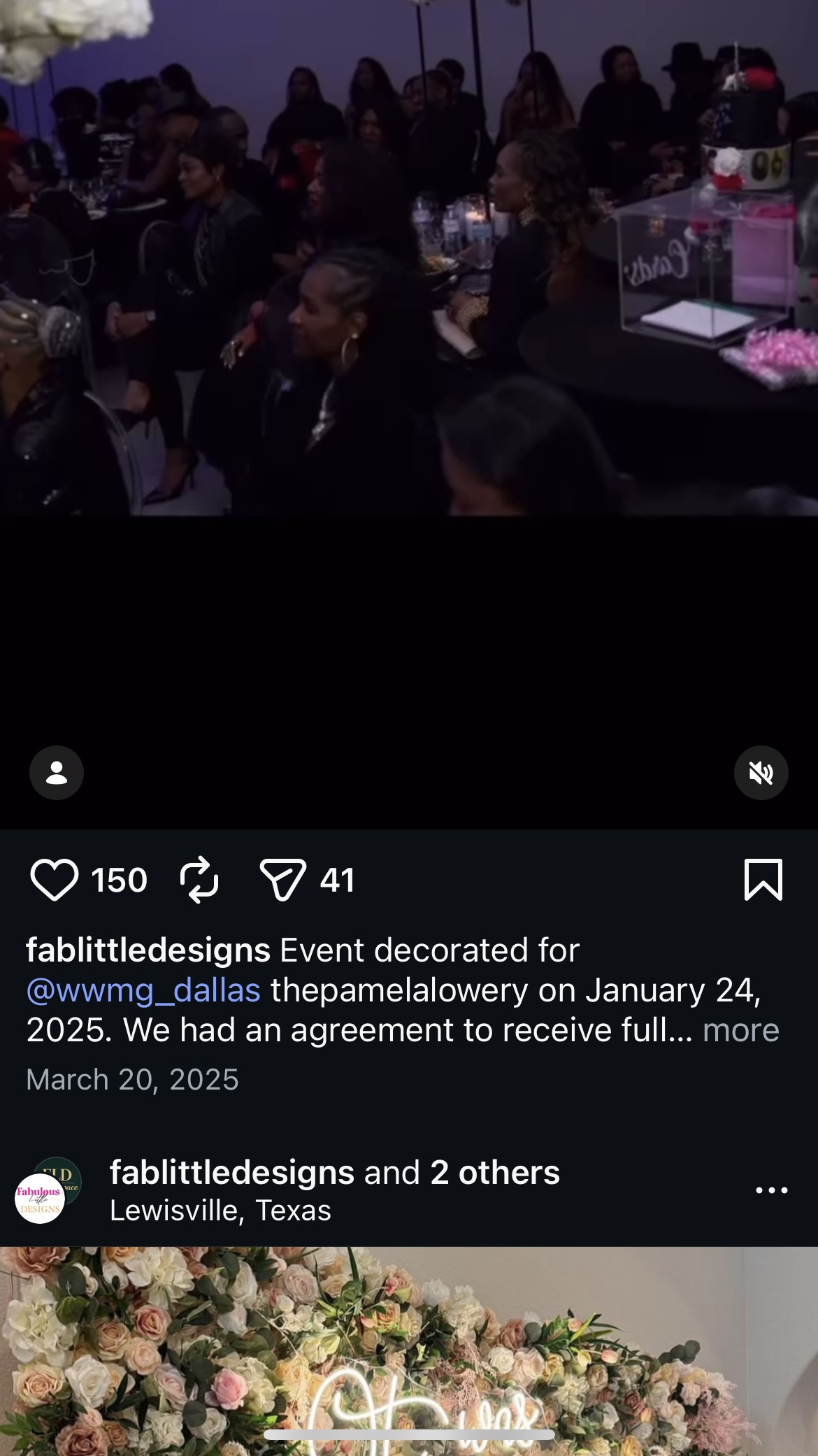The image size is (818, 1456).
Task: Unmute the video sound
Action: tap(761, 773)
